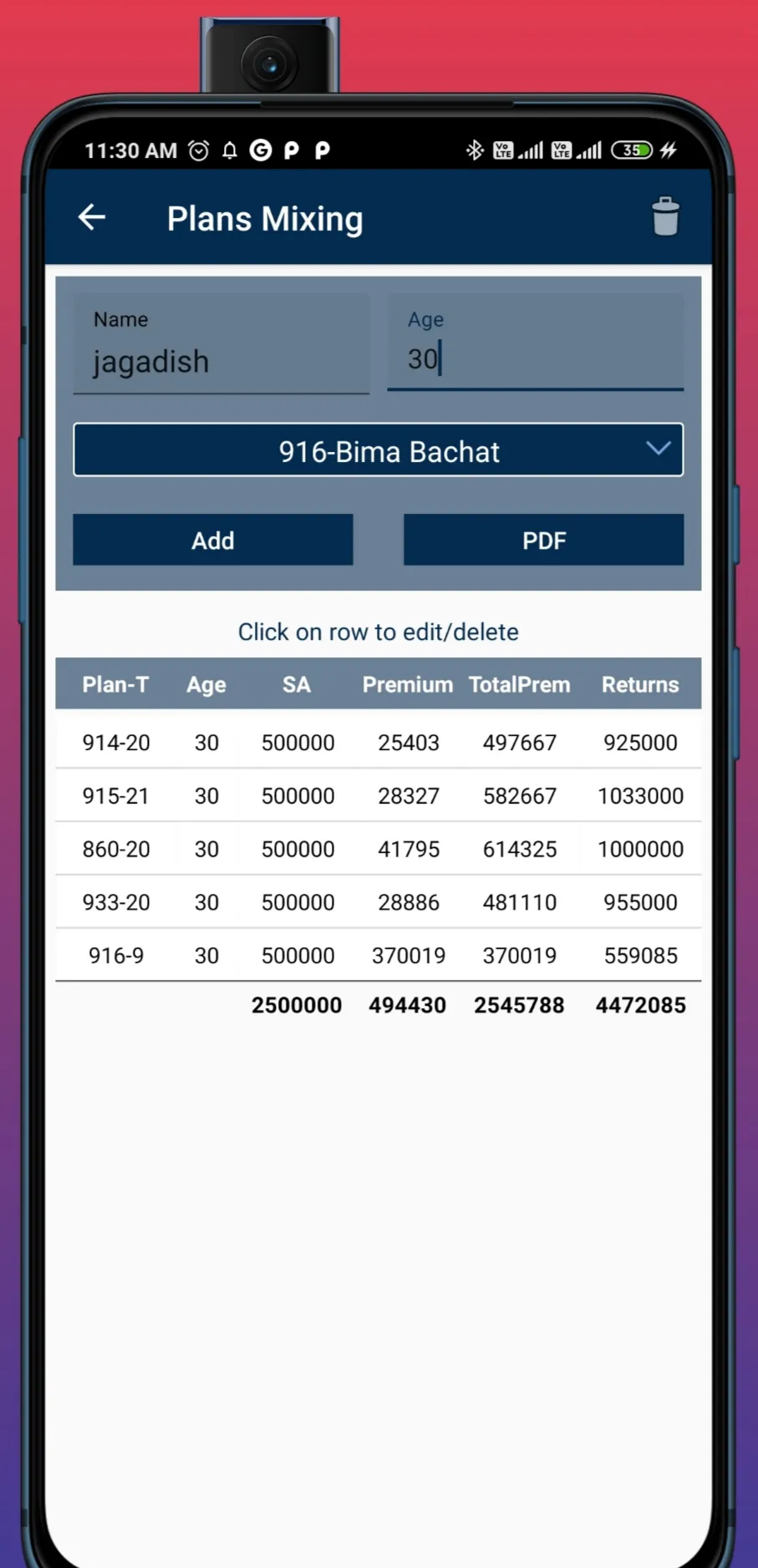Image resolution: width=758 pixels, height=1568 pixels.
Task: Expand the plan list with the chevron
Action: 658,449
